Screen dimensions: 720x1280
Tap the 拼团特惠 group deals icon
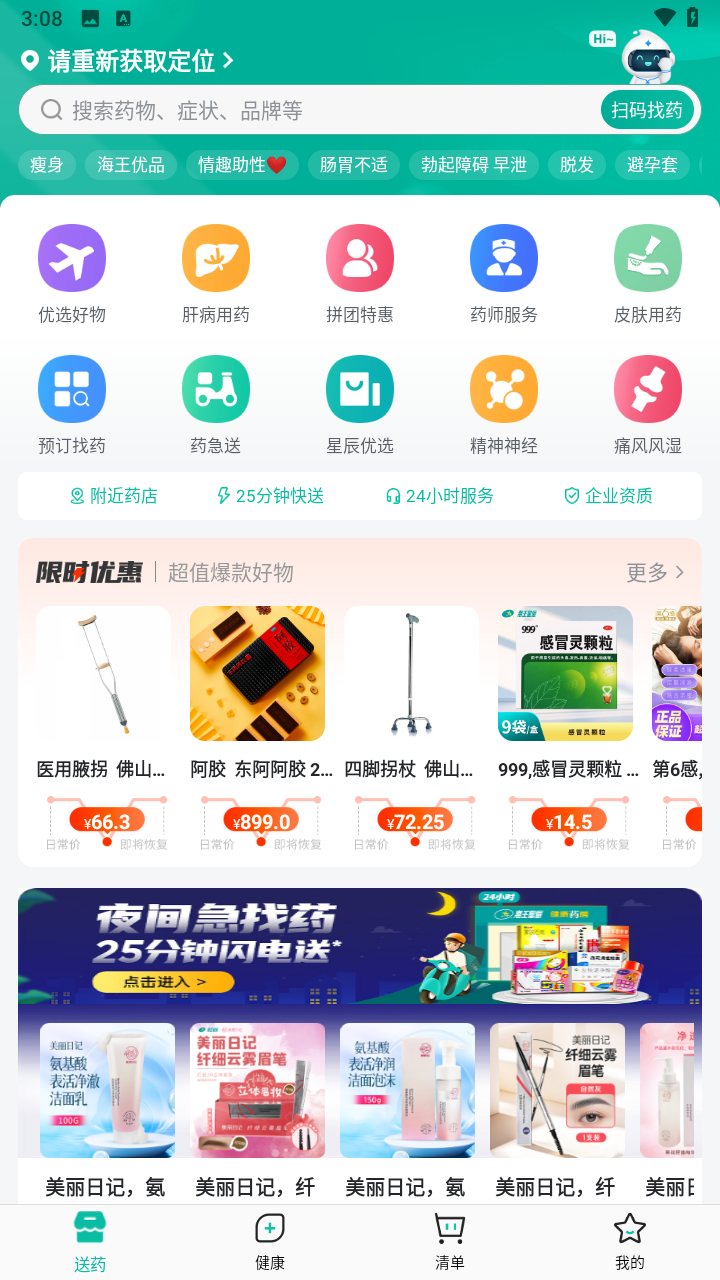360,257
